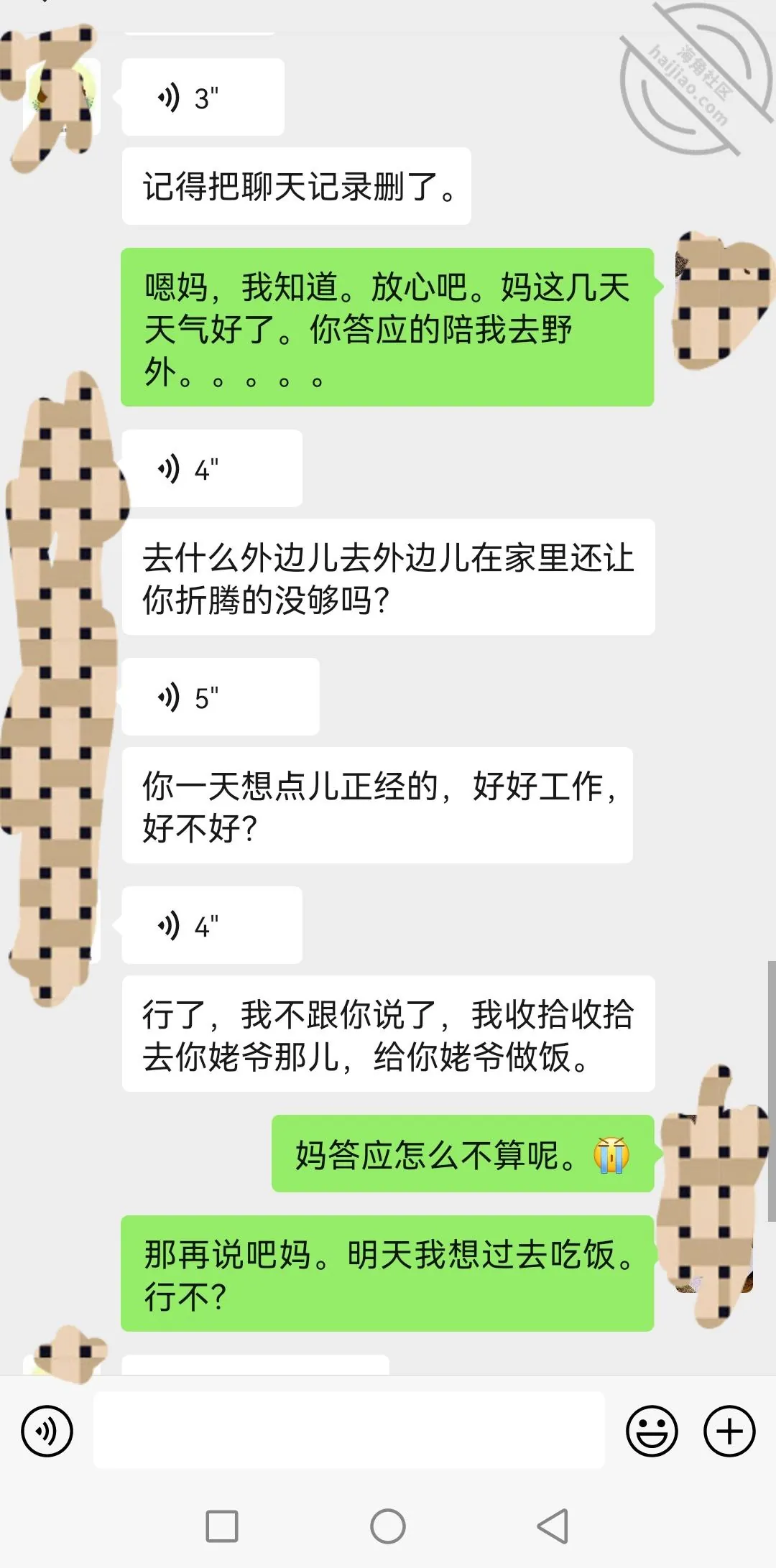Go to the home screen
Screen dimensions: 776x1568
click(388, 1526)
